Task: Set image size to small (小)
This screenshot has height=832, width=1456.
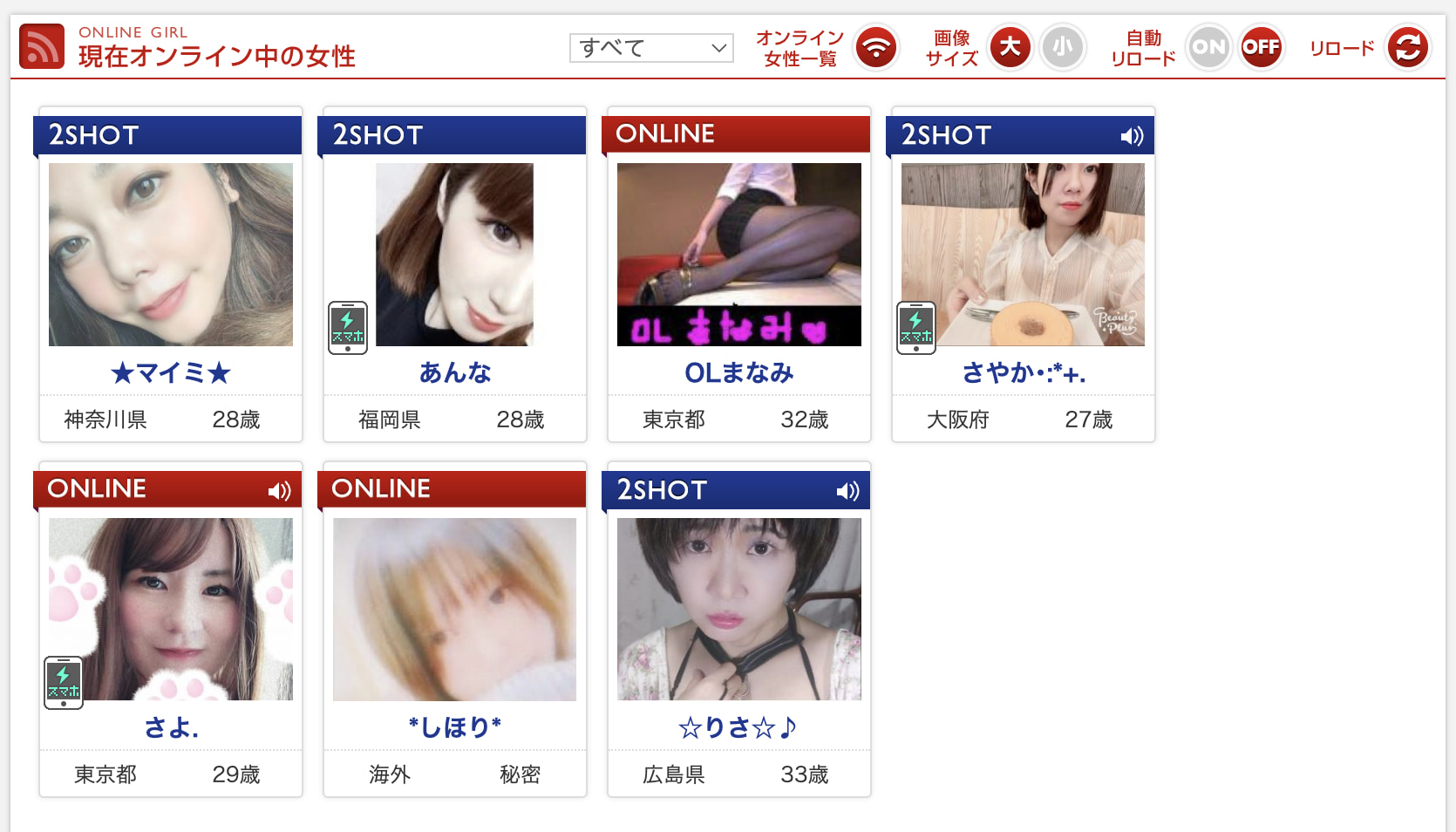Action: pos(1062,47)
